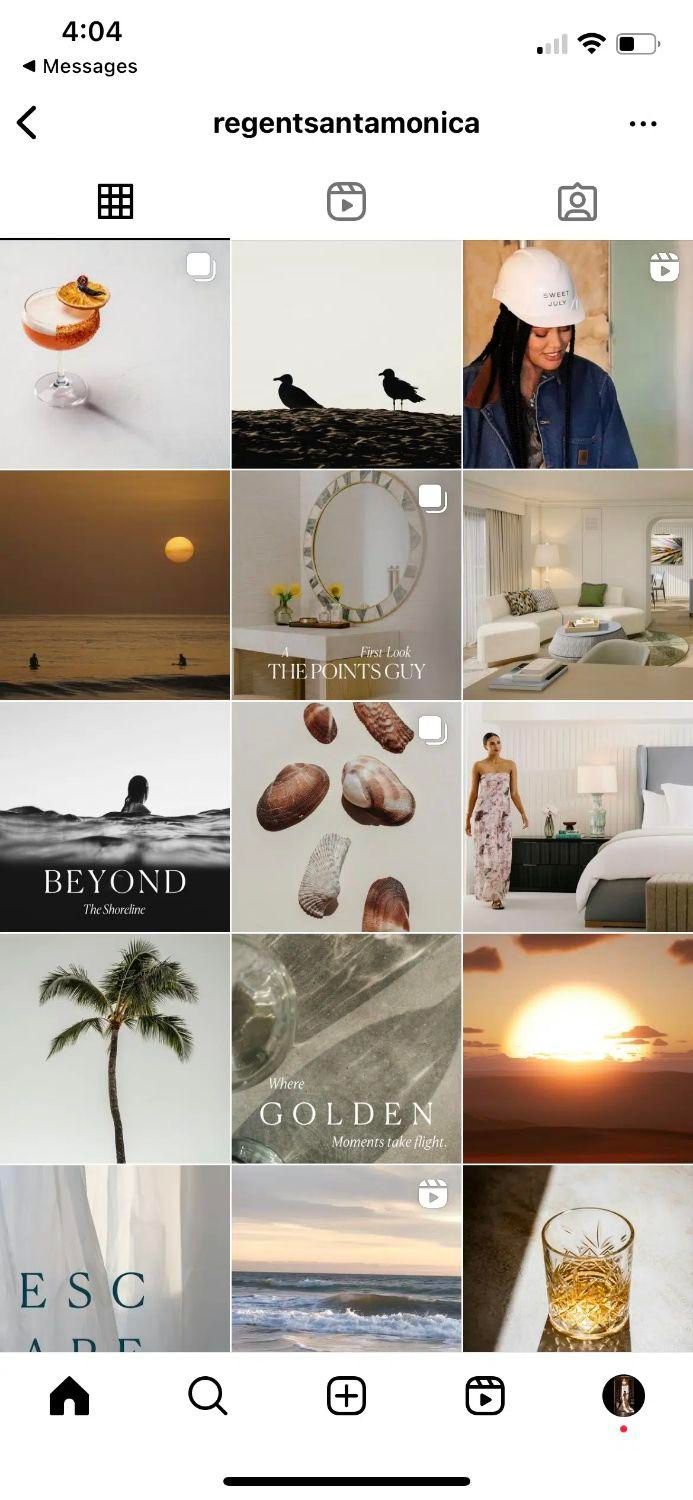Image resolution: width=693 pixels, height=1500 pixels.
Task: Open The Points Guy First Look post
Action: [346, 585]
